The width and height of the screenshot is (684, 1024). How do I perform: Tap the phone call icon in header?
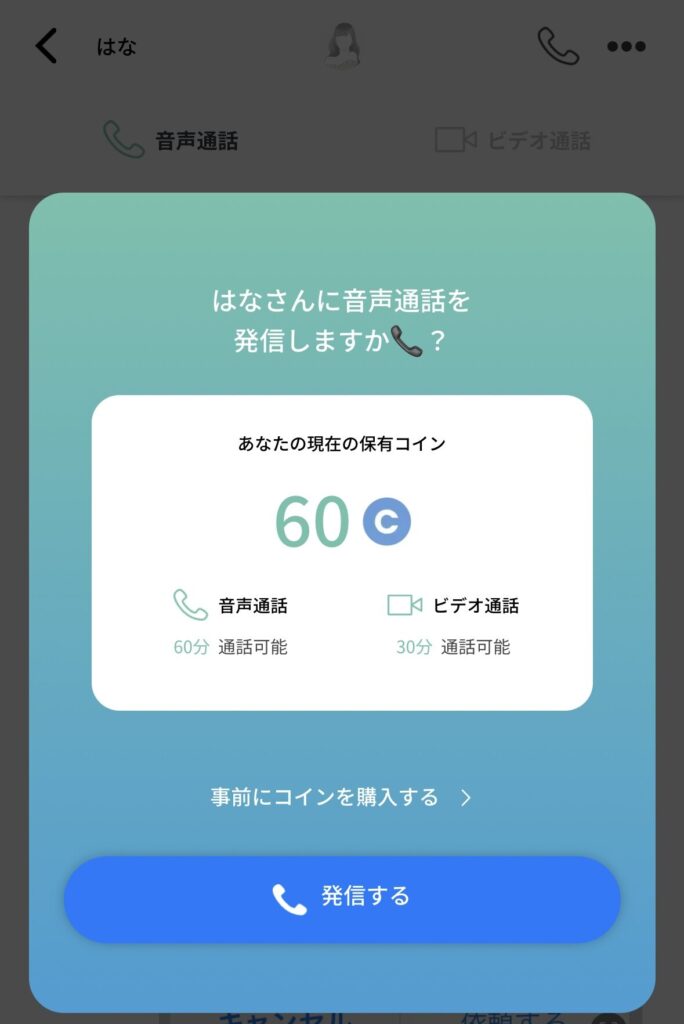[557, 46]
